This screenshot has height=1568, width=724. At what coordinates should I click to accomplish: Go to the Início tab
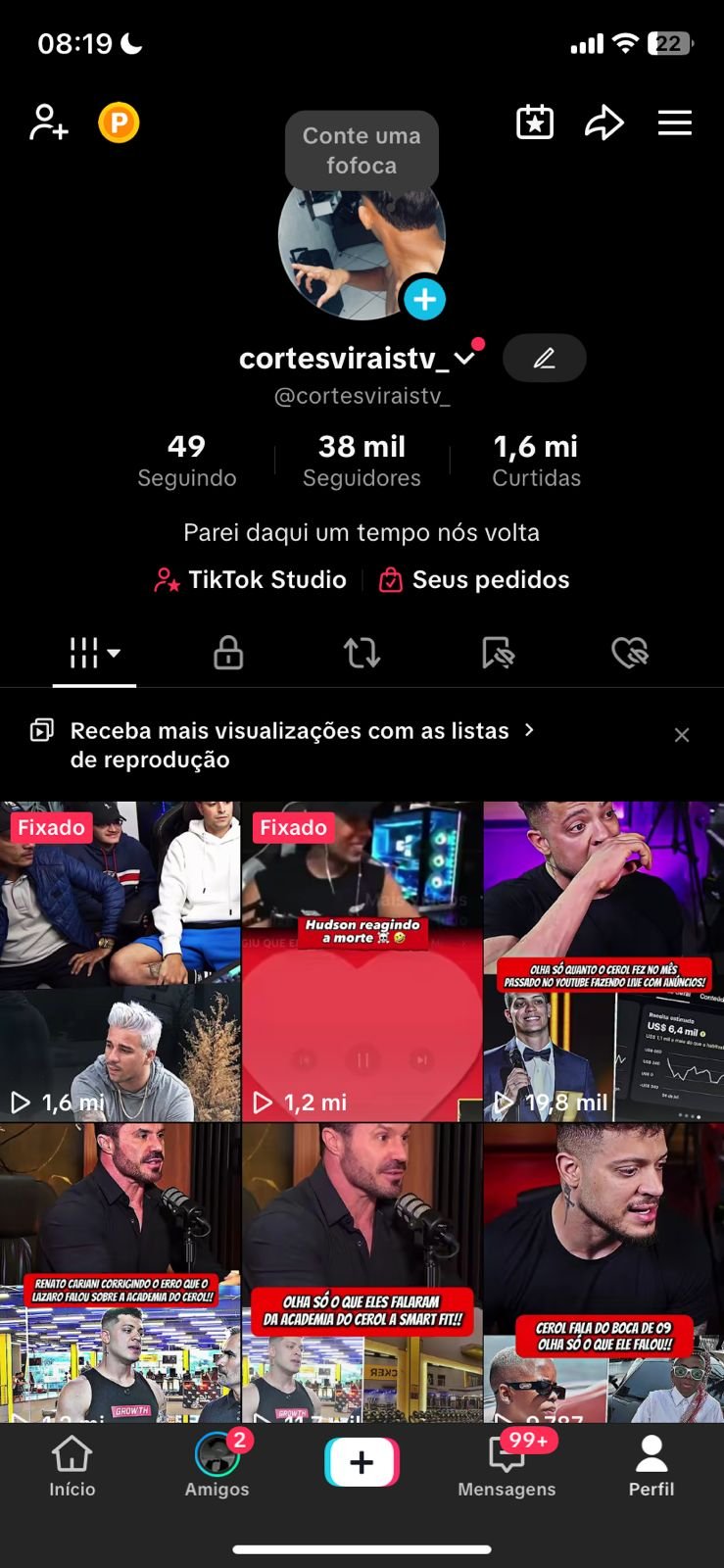[x=72, y=1466]
